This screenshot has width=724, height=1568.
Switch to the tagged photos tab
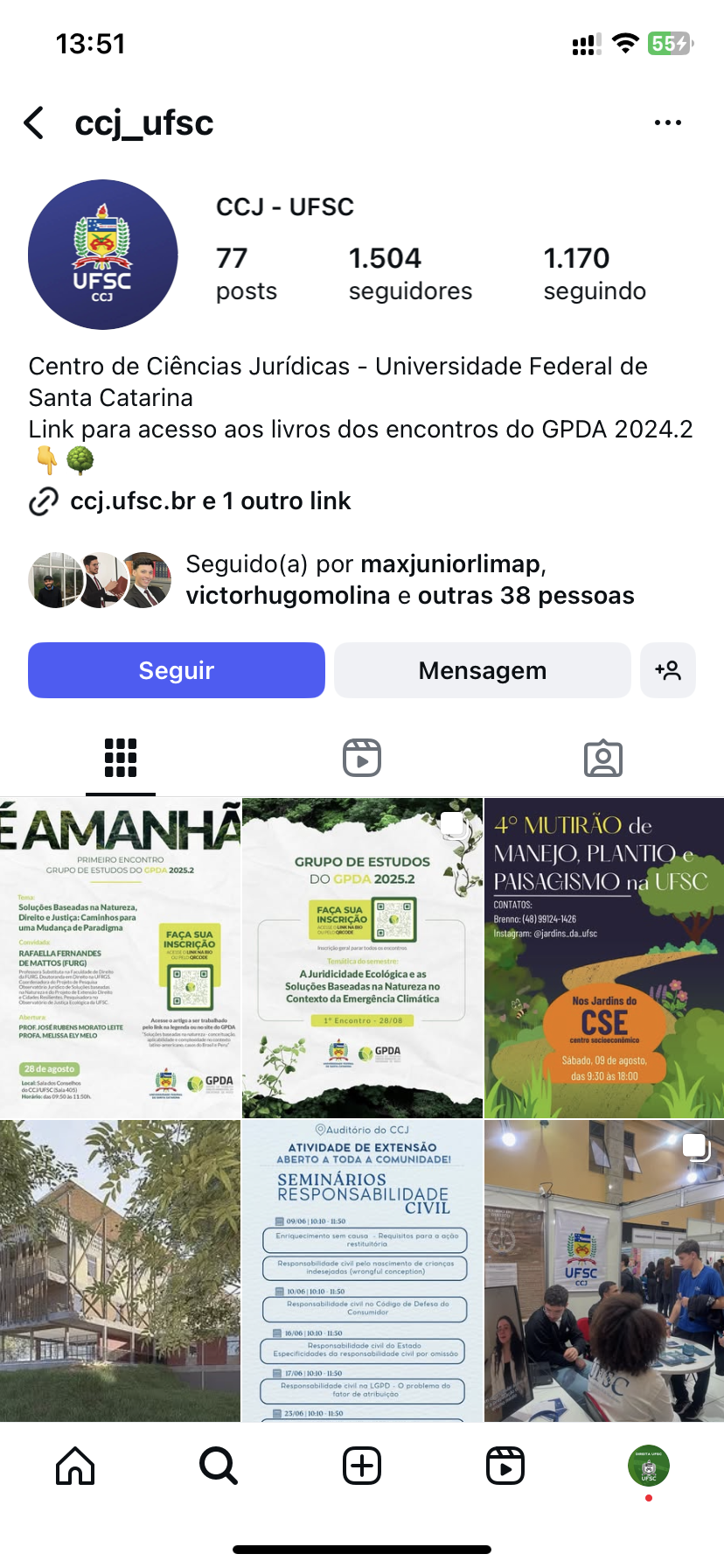[603, 758]
